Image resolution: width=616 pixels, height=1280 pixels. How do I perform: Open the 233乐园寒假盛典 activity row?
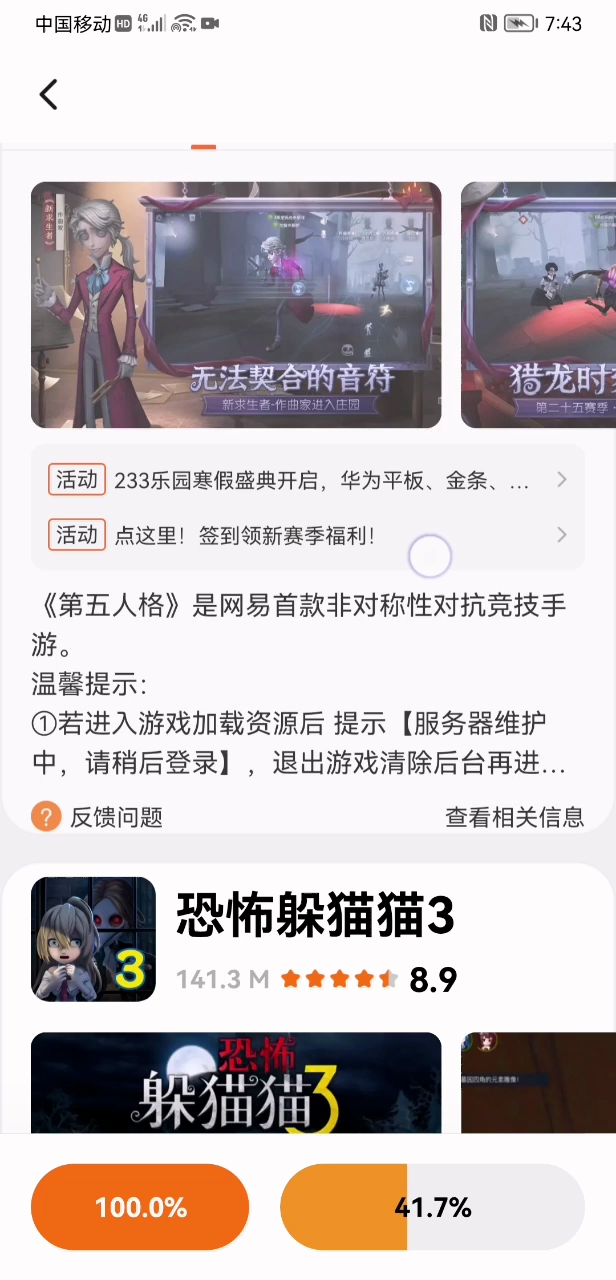click(308, 481)
